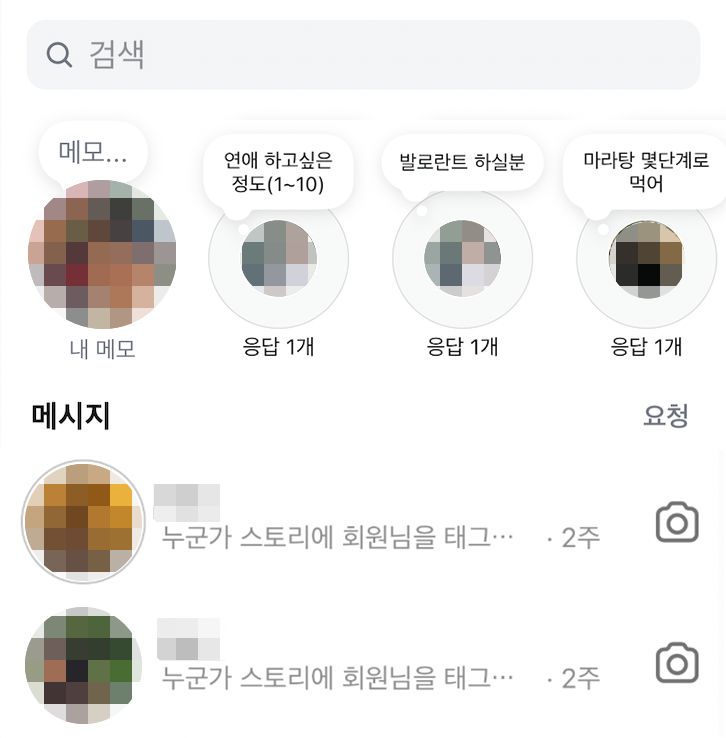Tap the 검색 search field
This screenshot has height=738, width=726.
[362, 55]
